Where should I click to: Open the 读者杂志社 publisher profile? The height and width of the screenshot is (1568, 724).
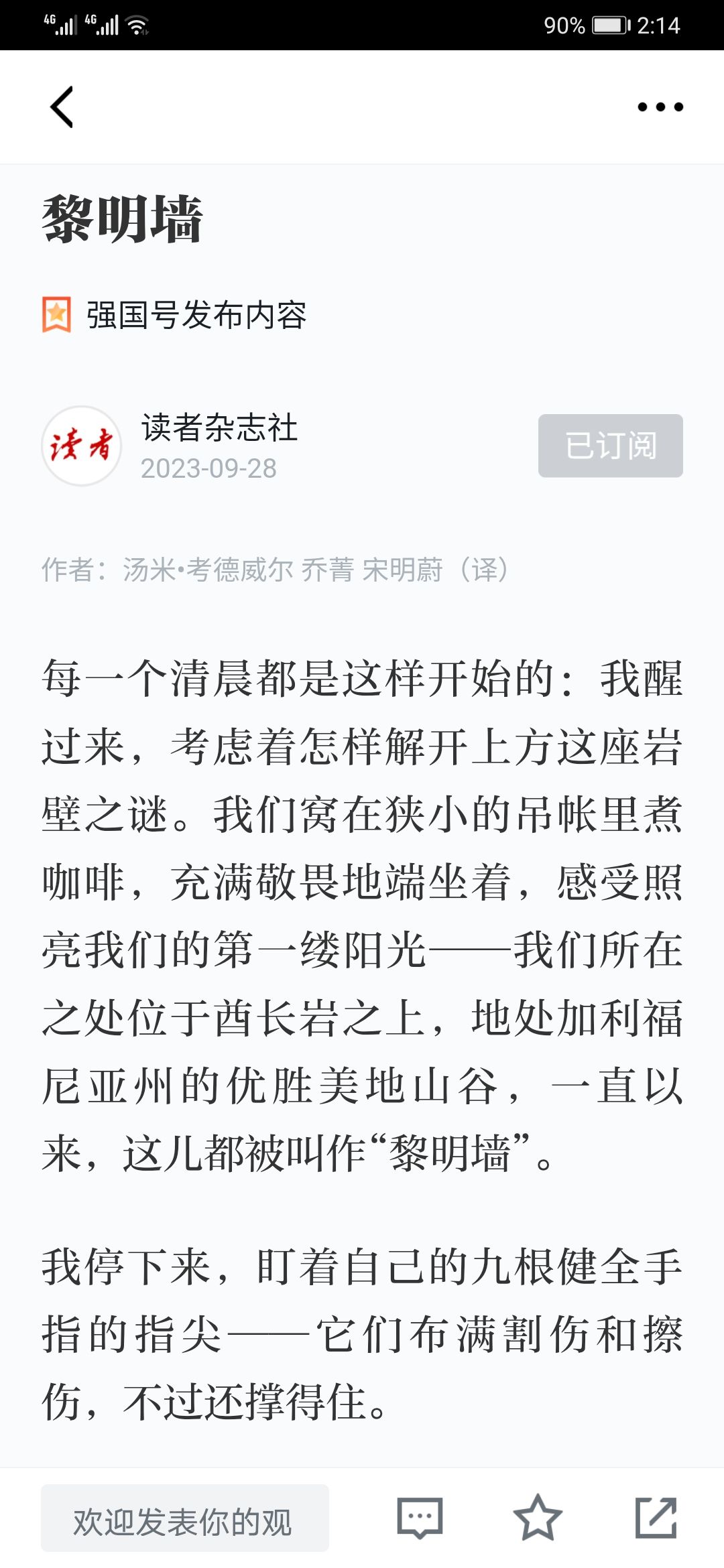click(x=219, y=428)
